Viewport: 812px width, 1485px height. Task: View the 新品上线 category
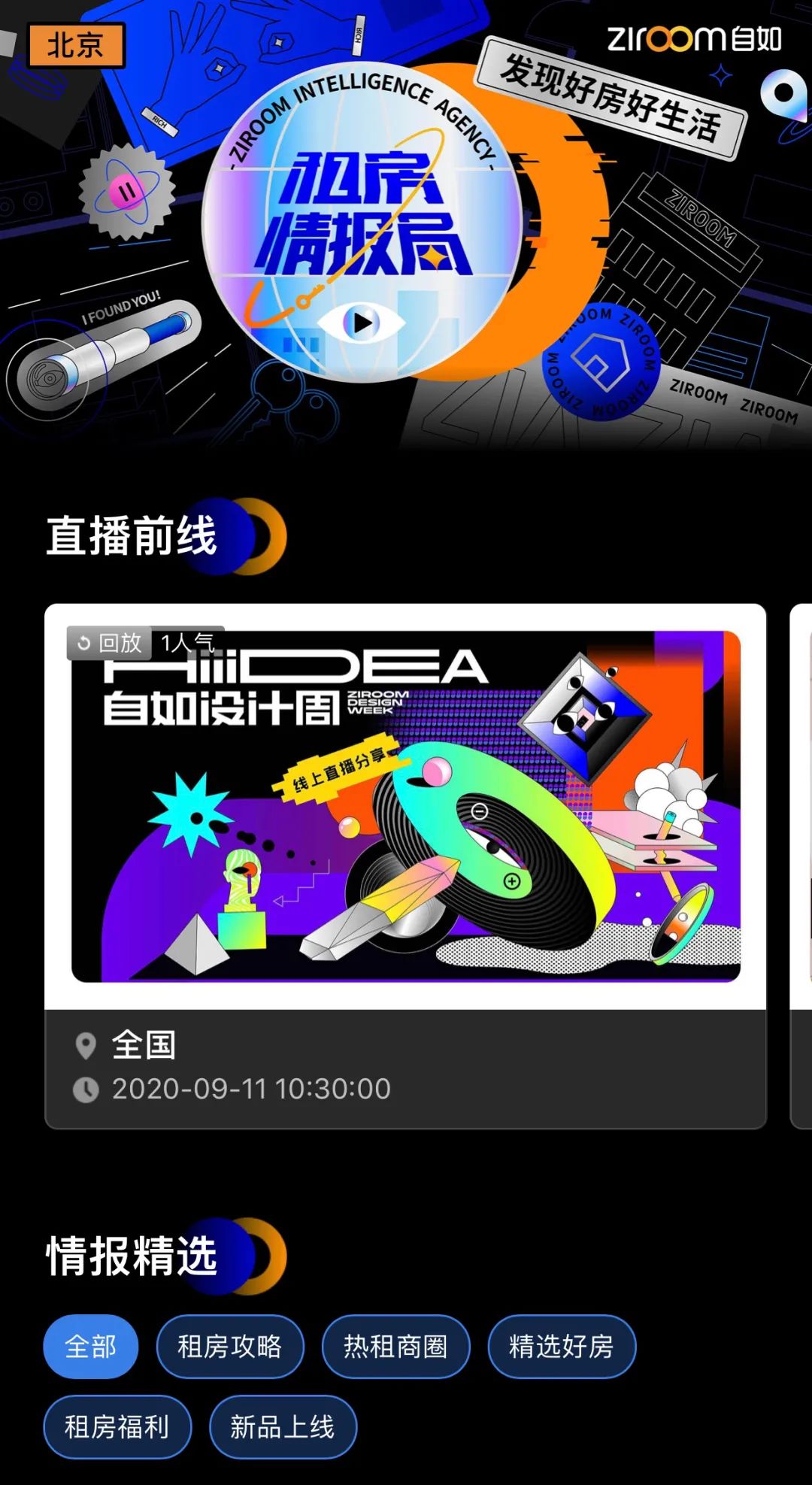point(282,1426)
